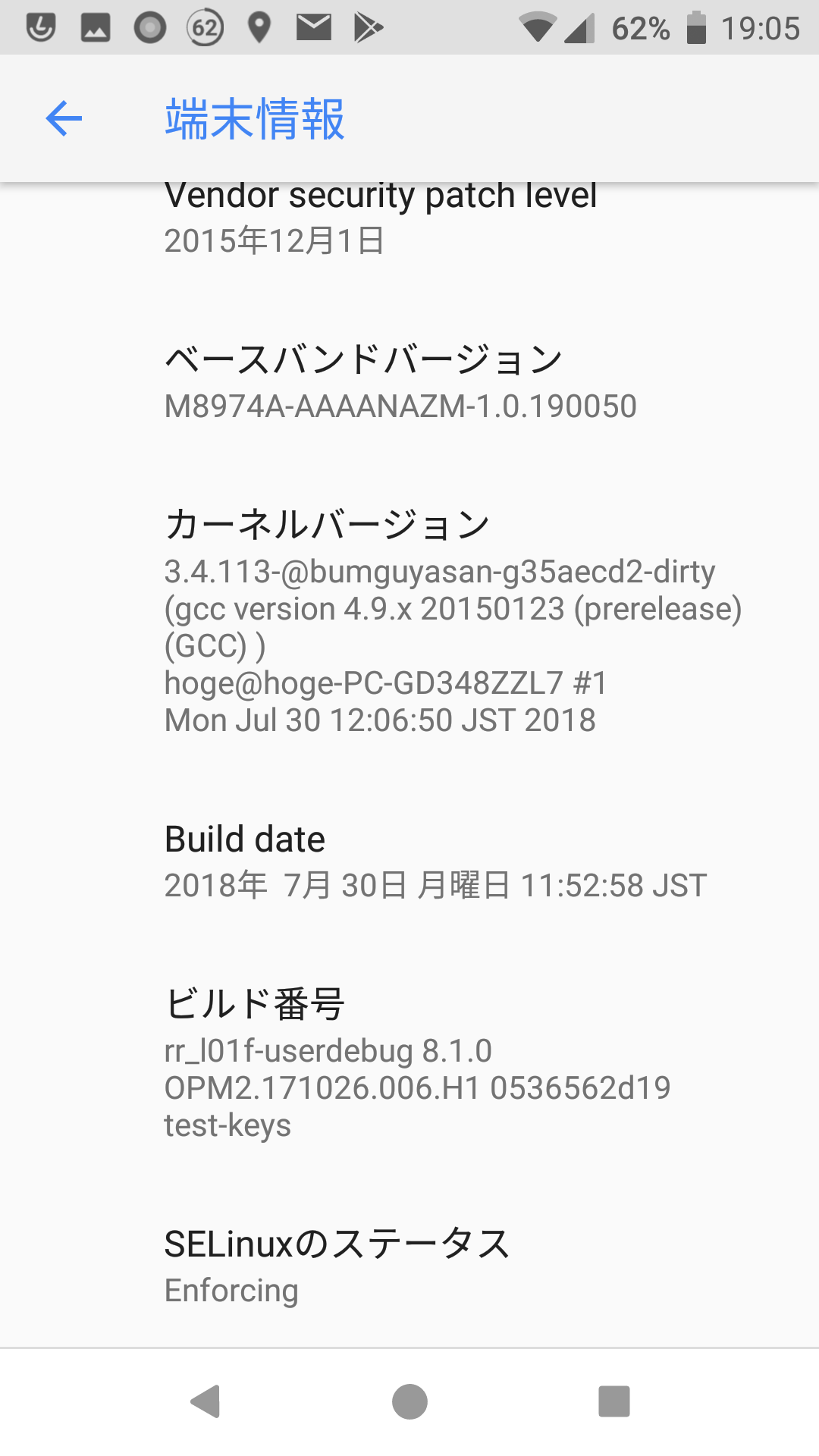Tap the ベースバンドバージョン row
Screen dimensions: 819x1456
click(409, 382)
